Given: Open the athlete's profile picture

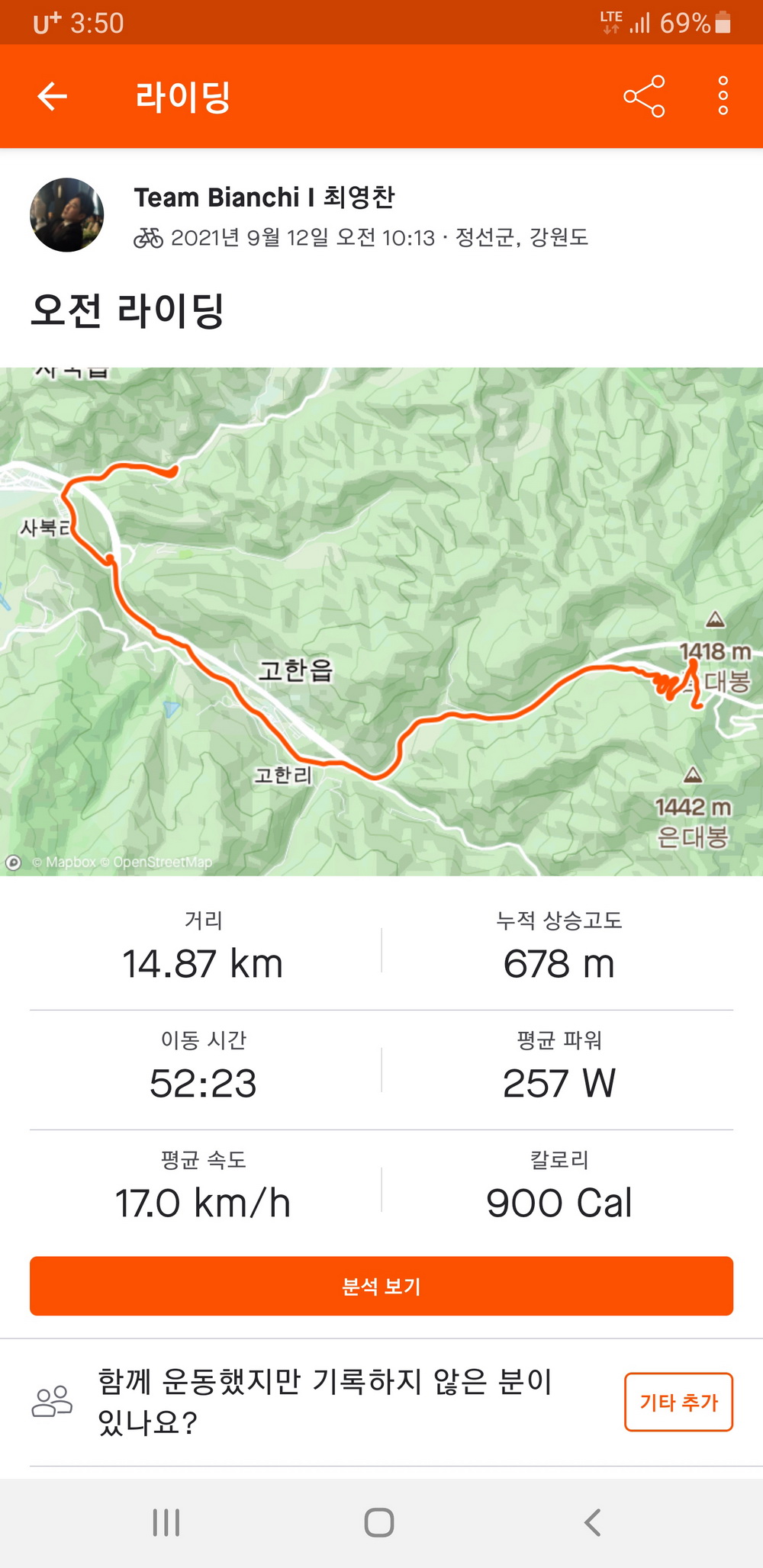Looking at the screenshot, I should (67, 215).
